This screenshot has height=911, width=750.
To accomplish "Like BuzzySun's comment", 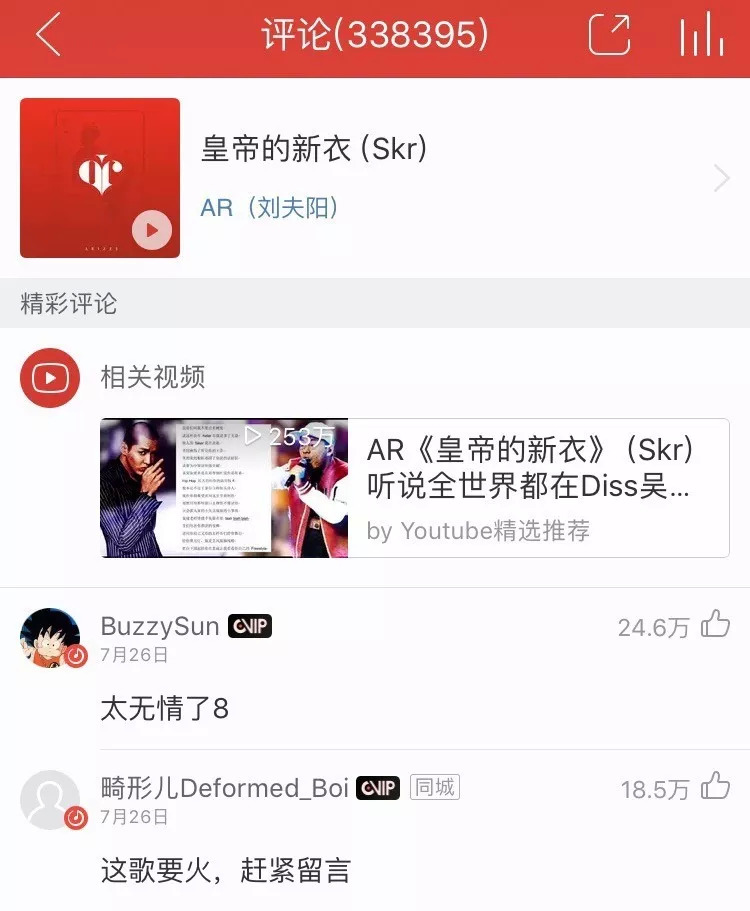I will (715, 625).
